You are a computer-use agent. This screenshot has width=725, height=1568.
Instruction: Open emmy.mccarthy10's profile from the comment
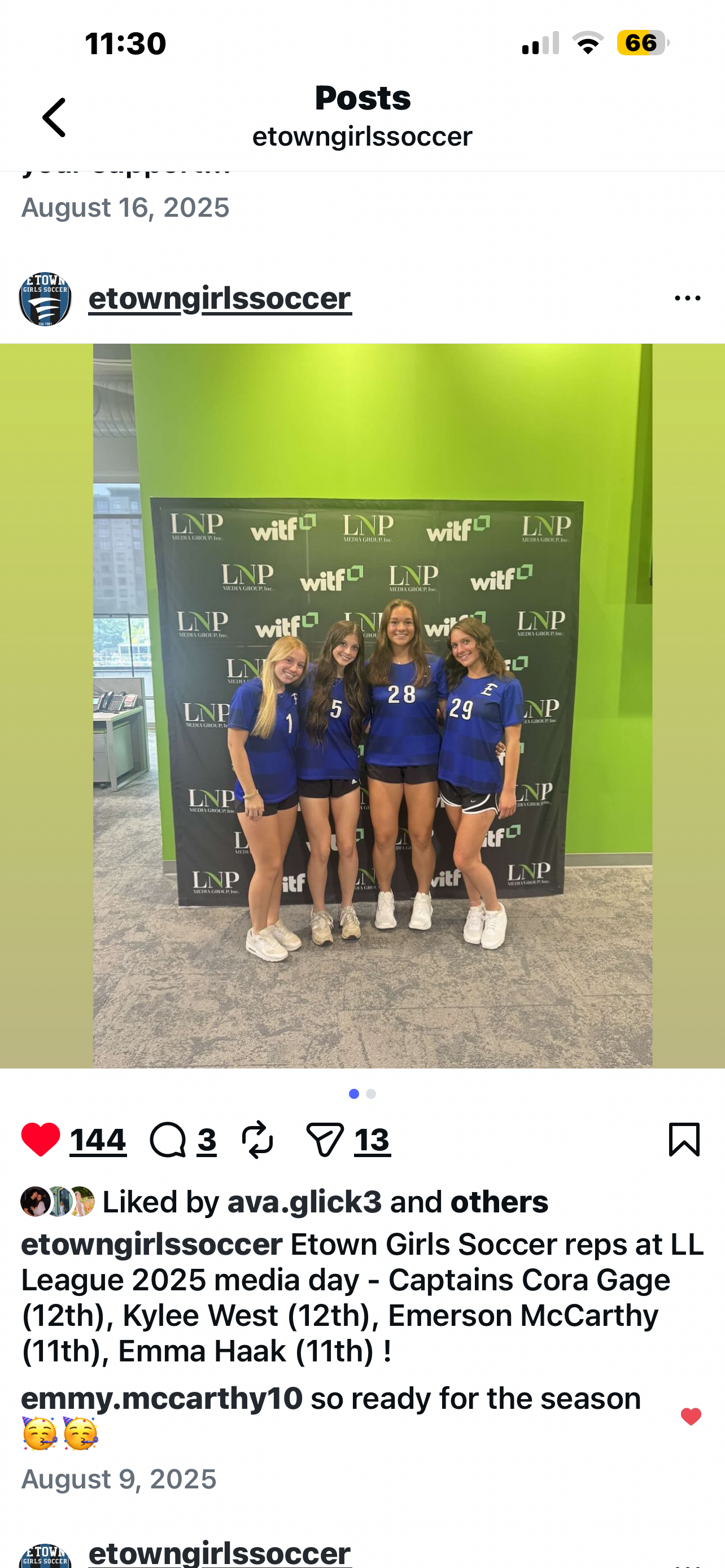point(161,1398)
